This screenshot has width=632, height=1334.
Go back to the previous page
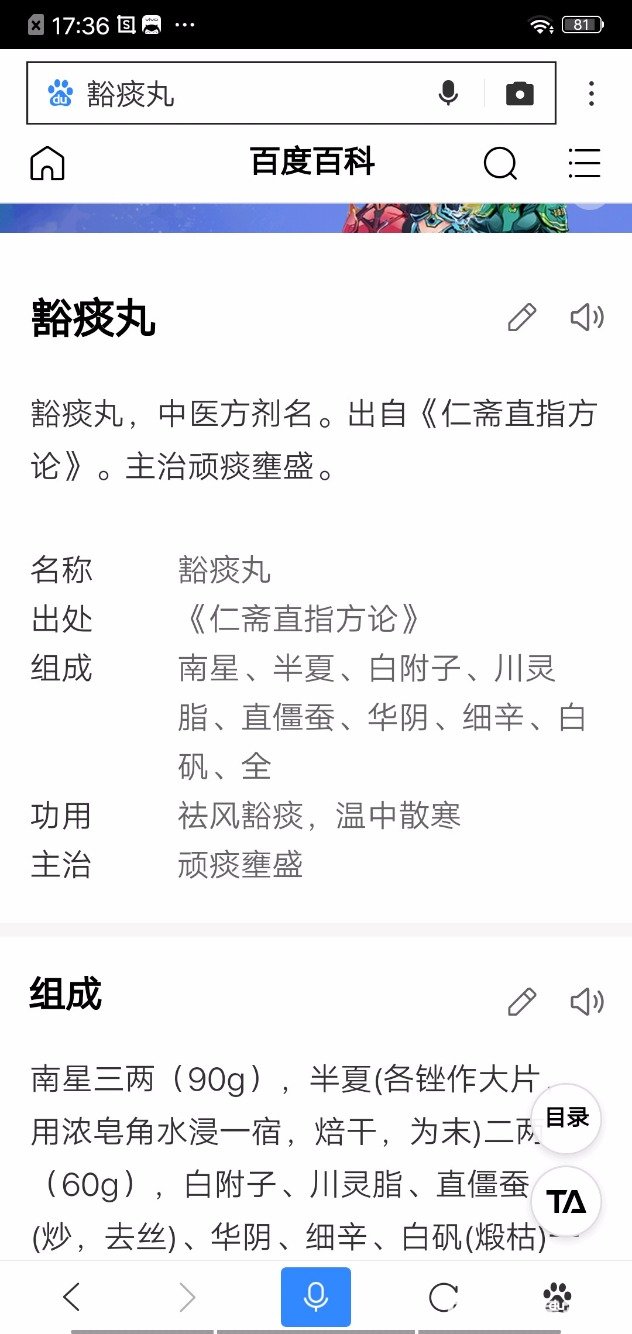pos(71,1297)
